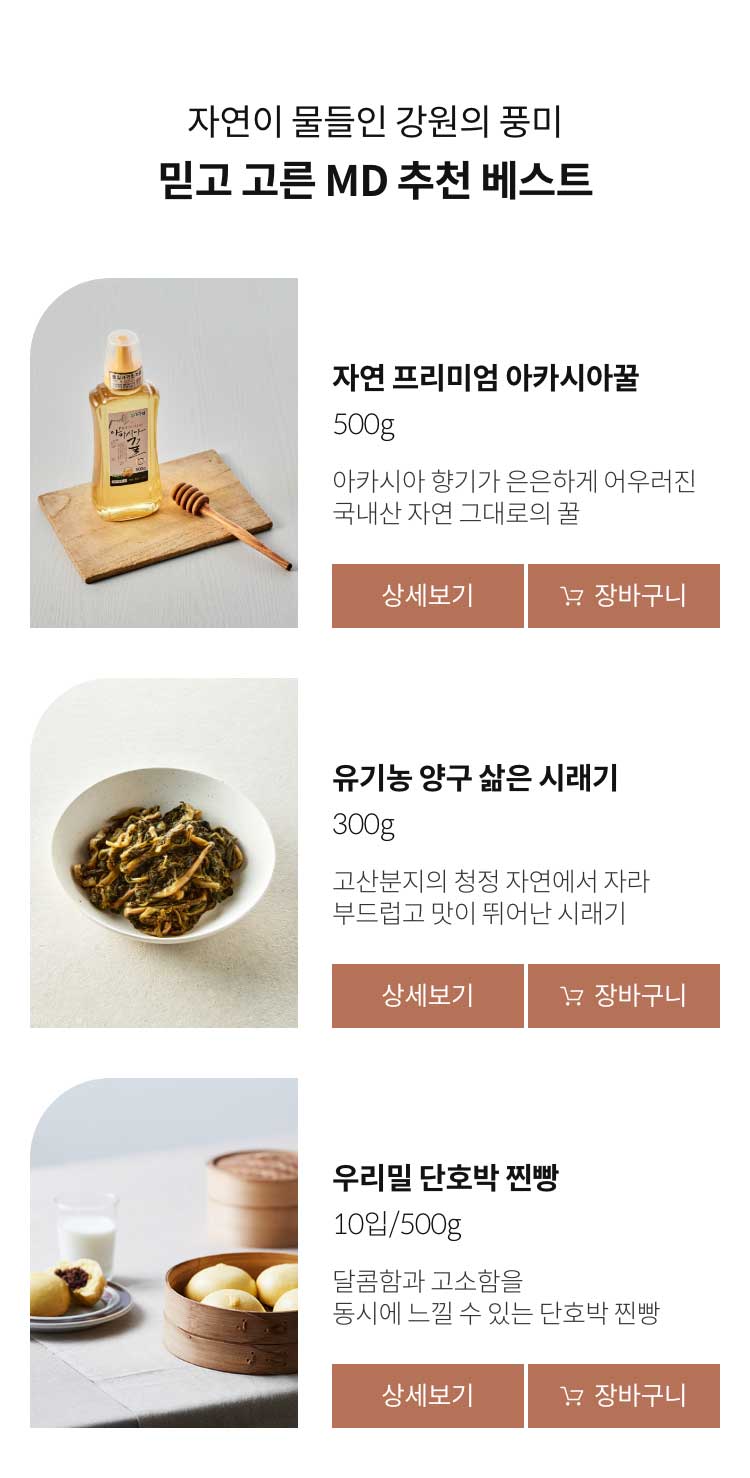
Task: Add 아카시아꿀 500g to cart
Action: pyautogui.click(x=623, y=596)
